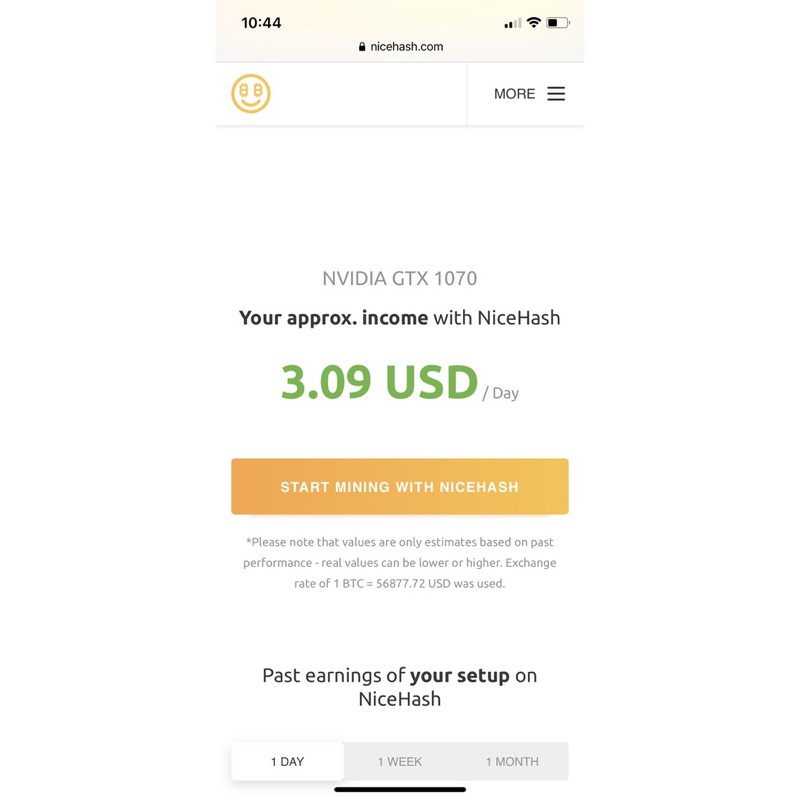
Task: Switch to the 1 MONTH tab
Action: point(512,761)
